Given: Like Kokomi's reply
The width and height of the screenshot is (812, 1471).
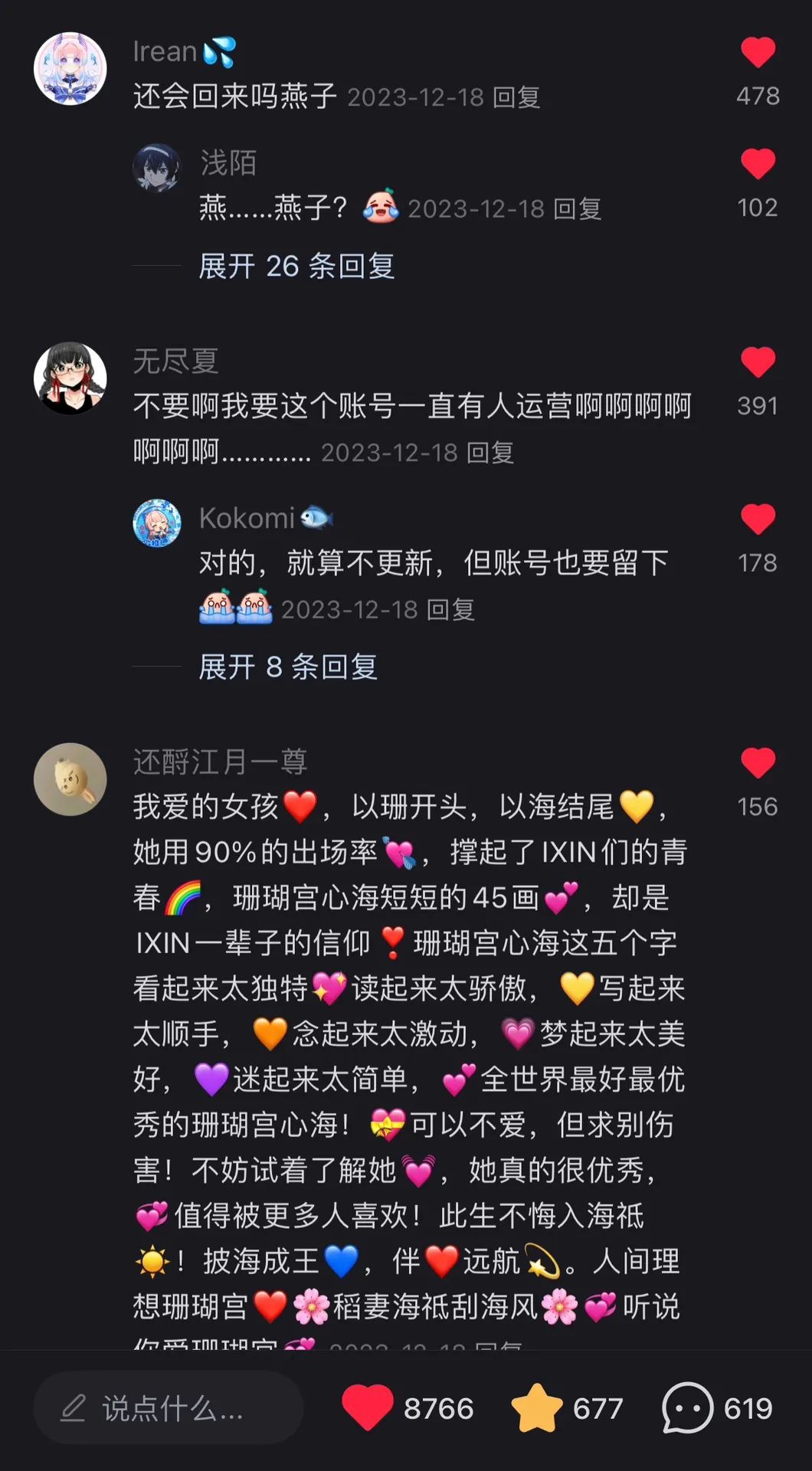Looking at the screenshot, I should click(x=758, y=519).
